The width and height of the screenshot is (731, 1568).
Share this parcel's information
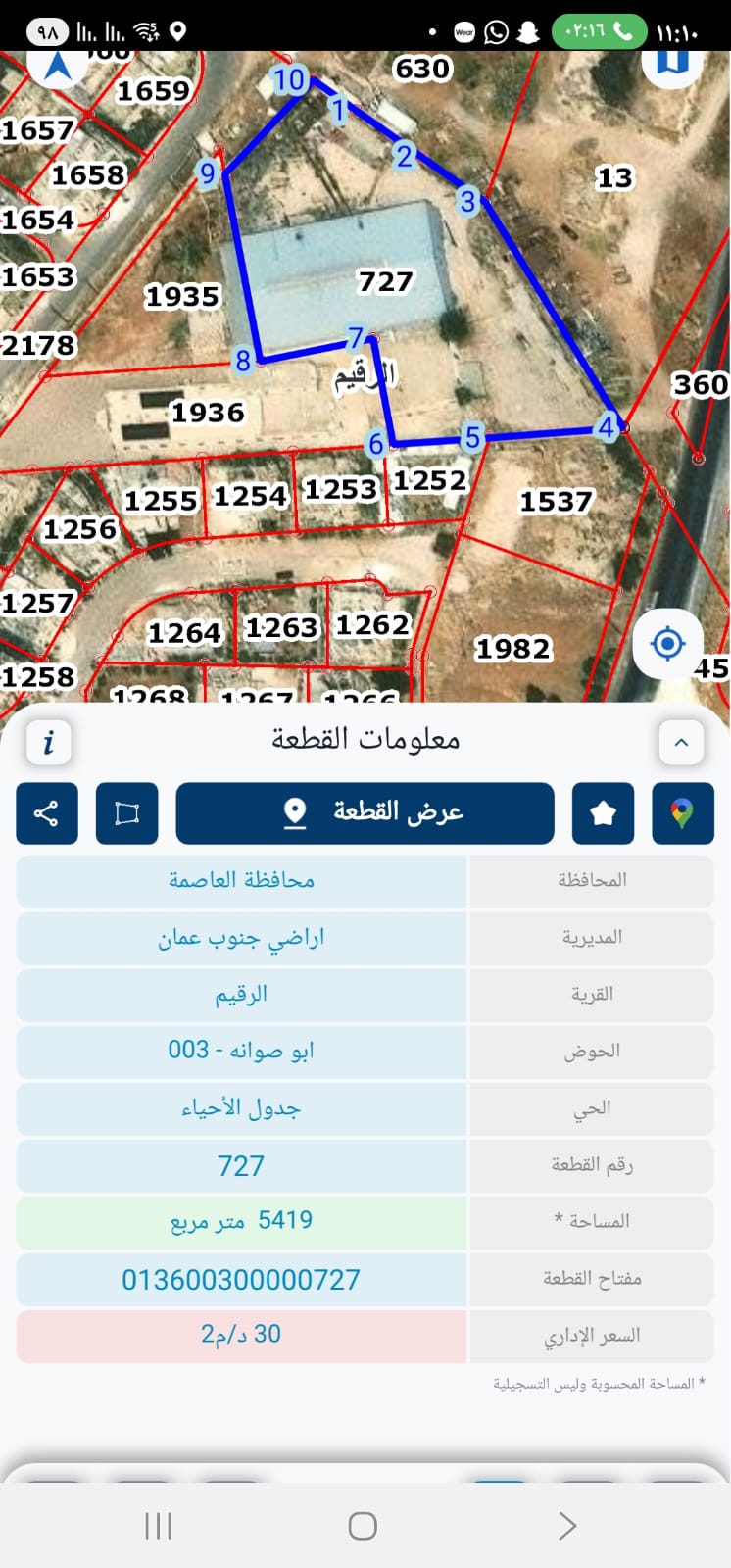click(46, 812)
